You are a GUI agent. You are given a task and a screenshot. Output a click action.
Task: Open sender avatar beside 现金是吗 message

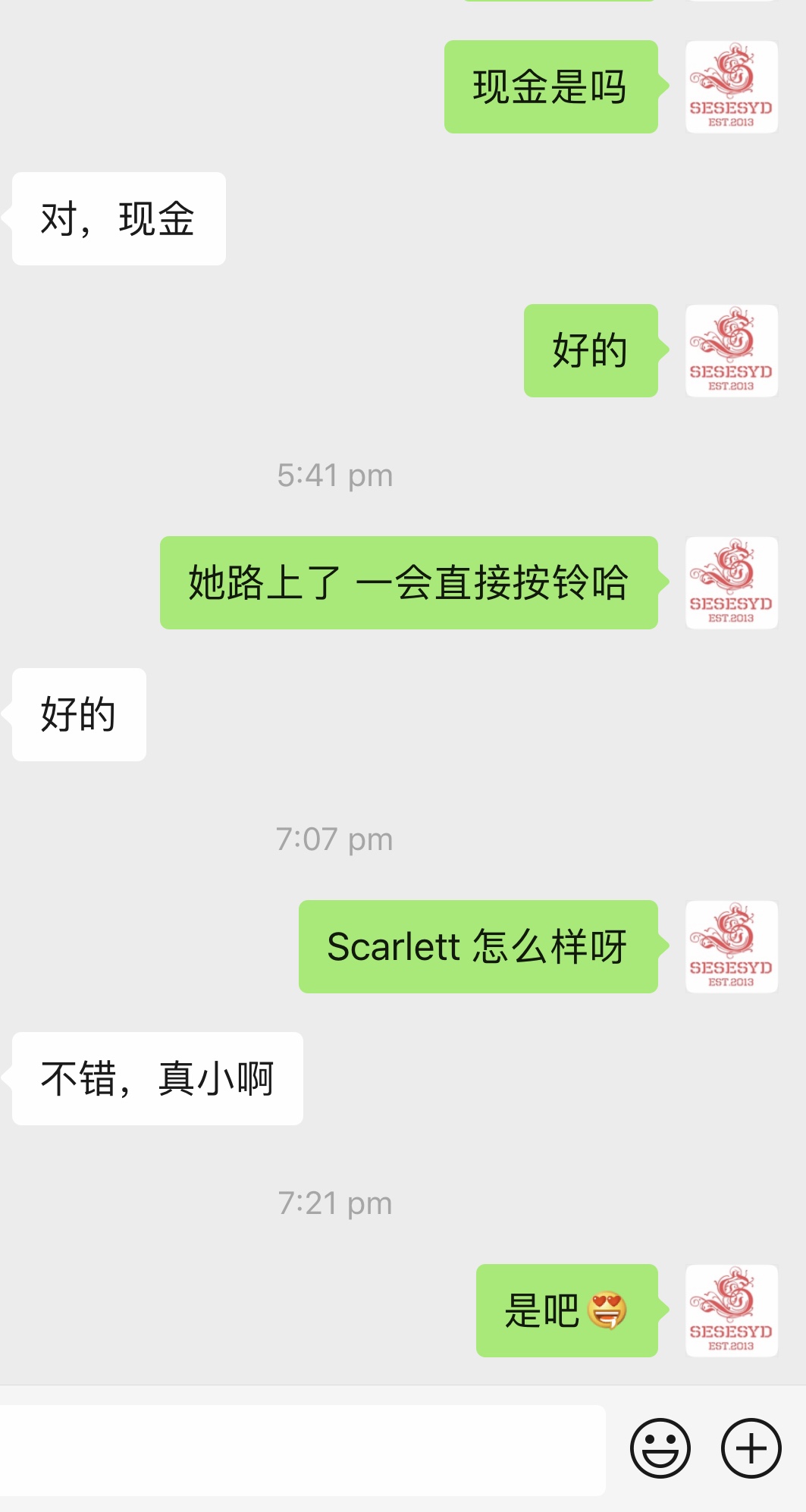731,87
